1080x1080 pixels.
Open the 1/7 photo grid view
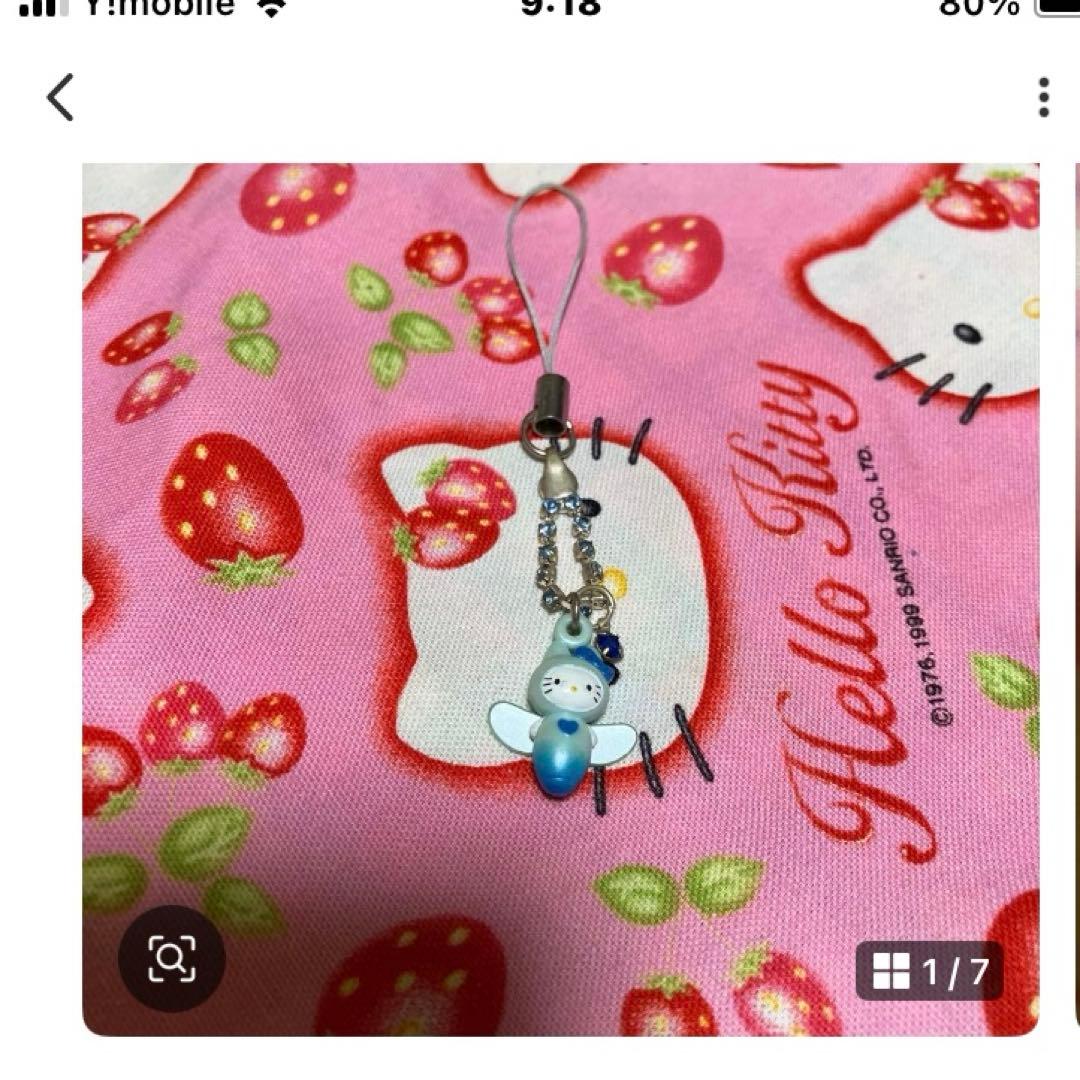(930, 970)
